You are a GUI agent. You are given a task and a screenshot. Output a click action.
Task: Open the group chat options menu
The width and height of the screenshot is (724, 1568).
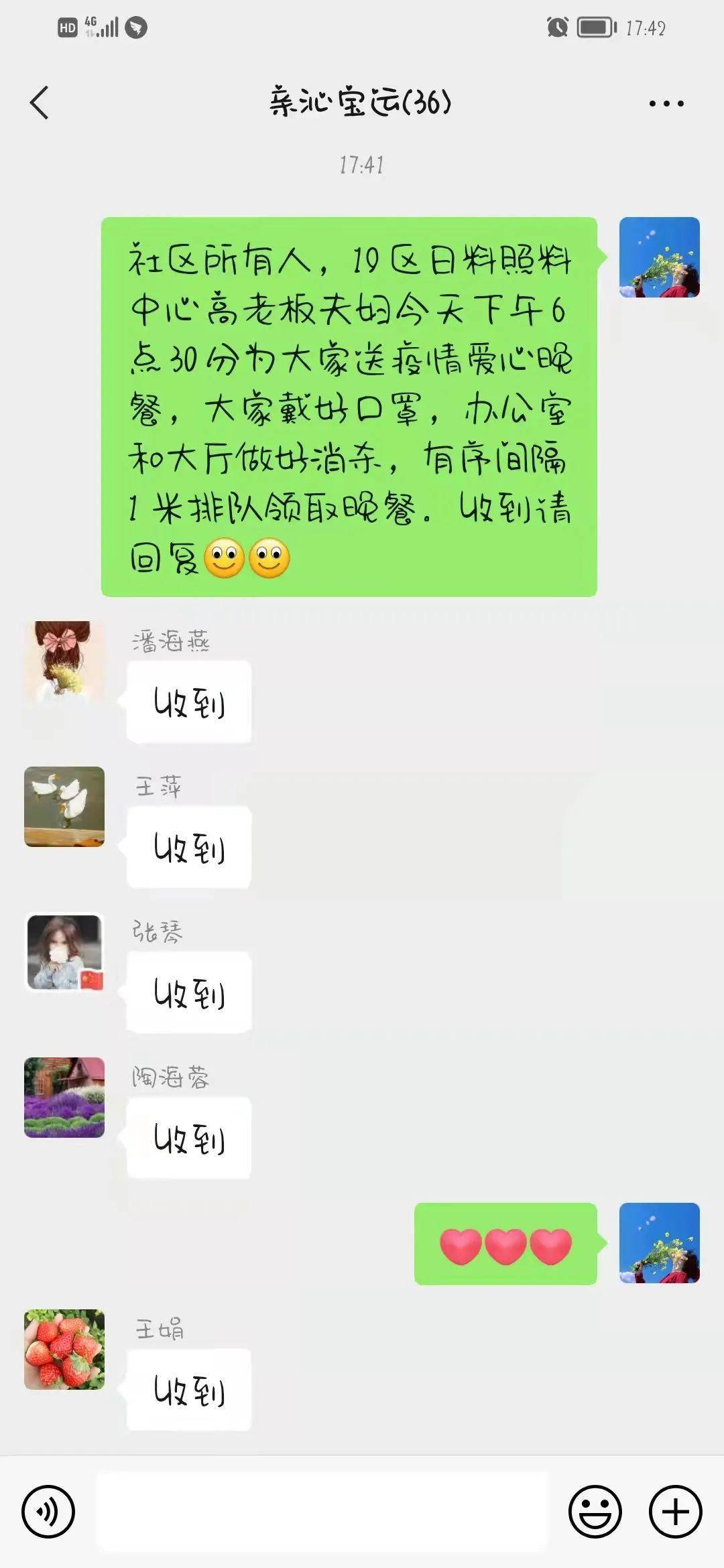coord(666,104)
